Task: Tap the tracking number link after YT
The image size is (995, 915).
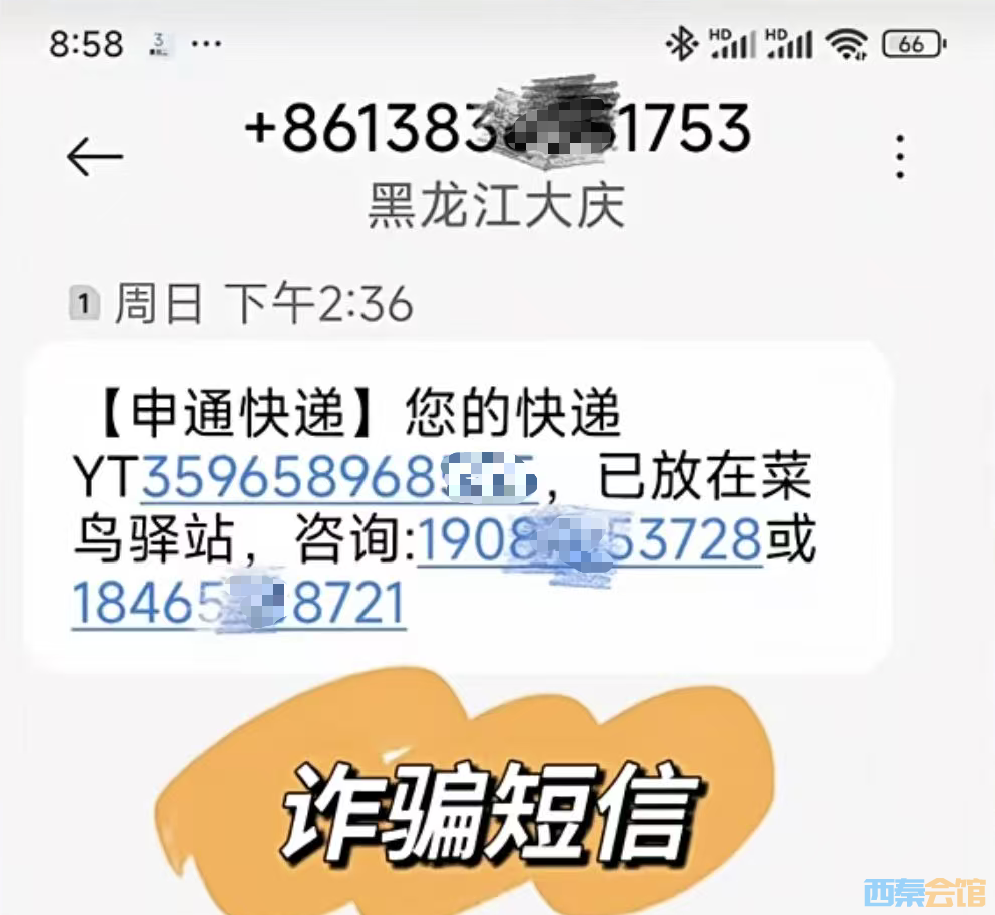Action: [340, 482]
